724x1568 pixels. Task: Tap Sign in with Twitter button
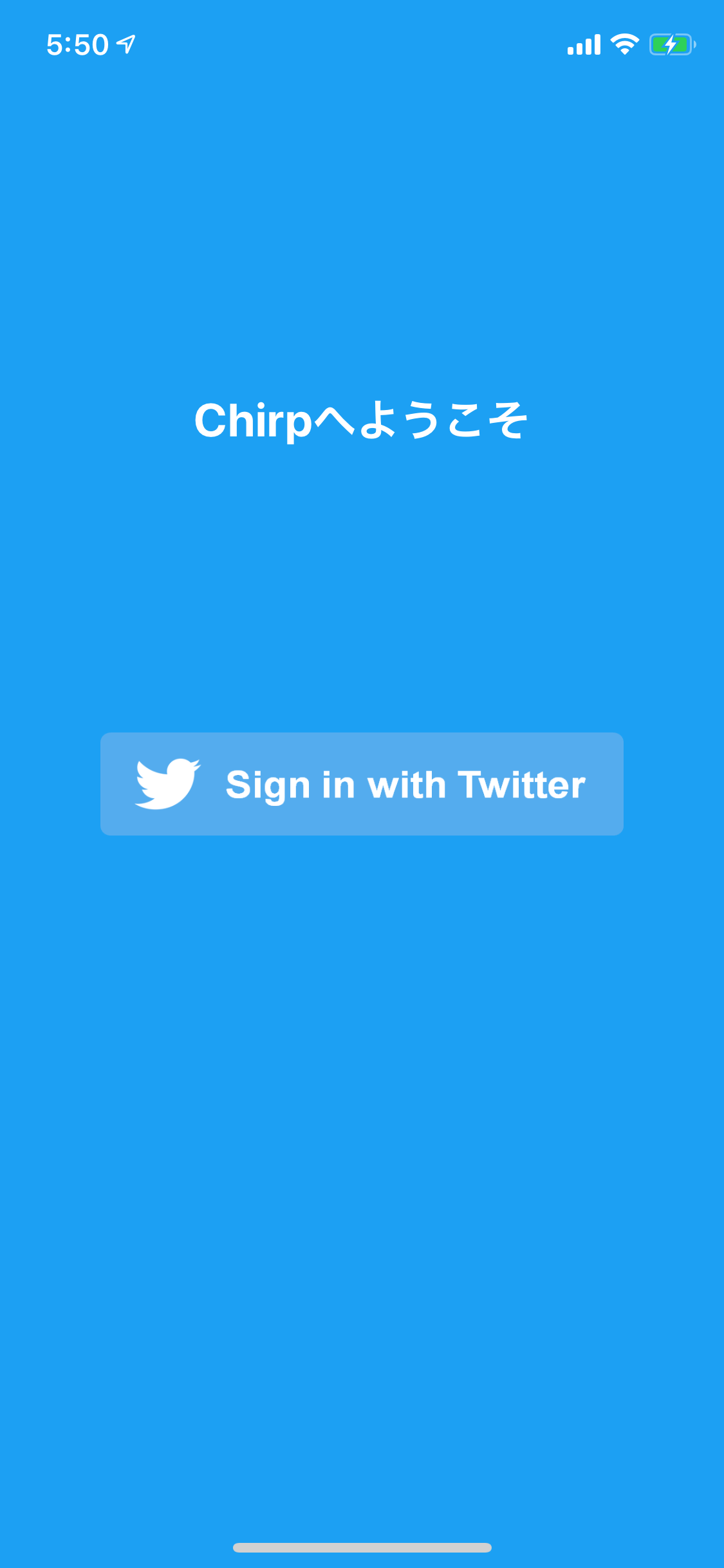pyautogui.click(x=362, y=784)
